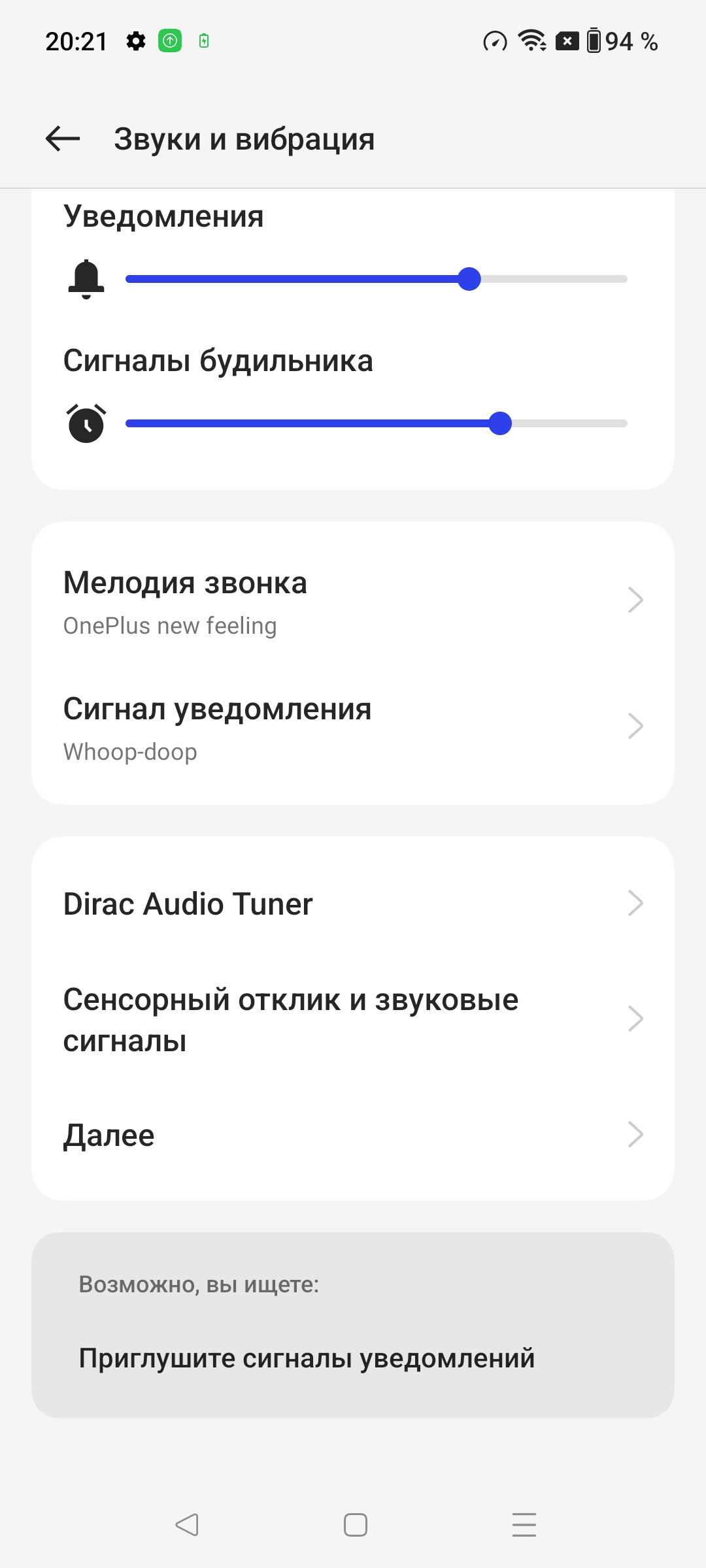
Task: Open Dirac Audio Tuner
Action: pos(353,904)
